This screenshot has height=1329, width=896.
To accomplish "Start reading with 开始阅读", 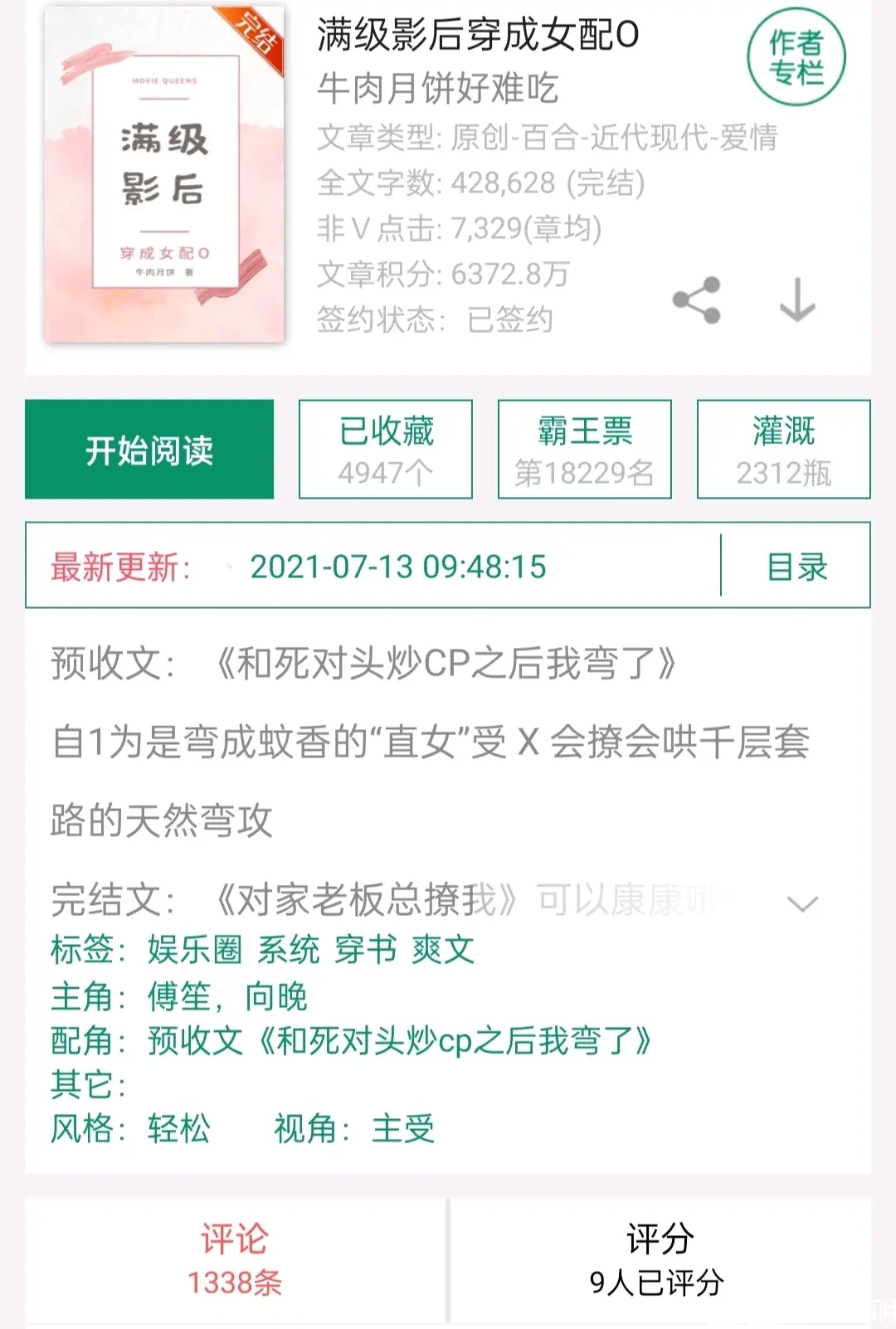I will (x=149, y=450).
